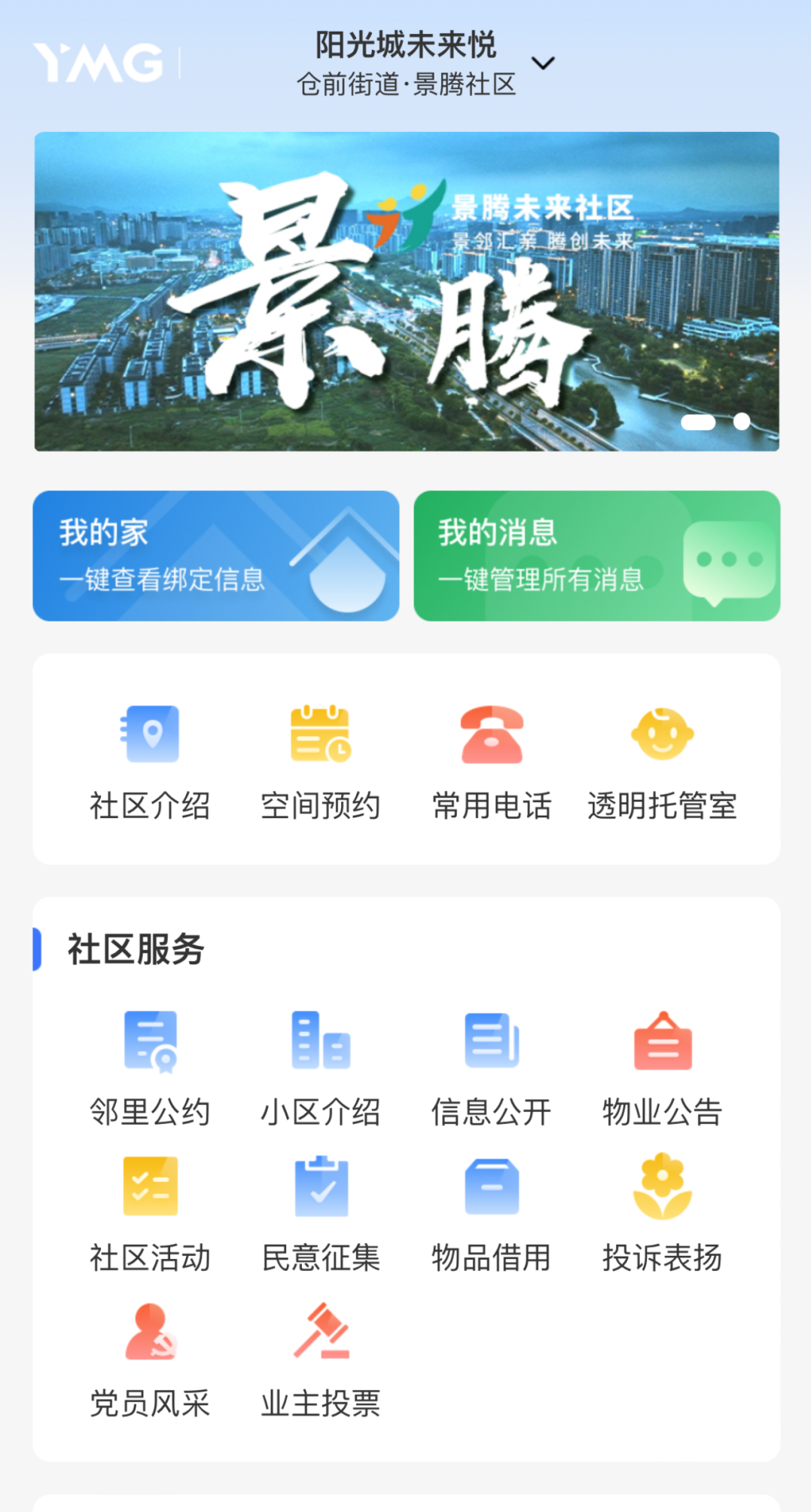Open 社区介绍
Screen dimensions: 811x1512
[x=150, y=761]
